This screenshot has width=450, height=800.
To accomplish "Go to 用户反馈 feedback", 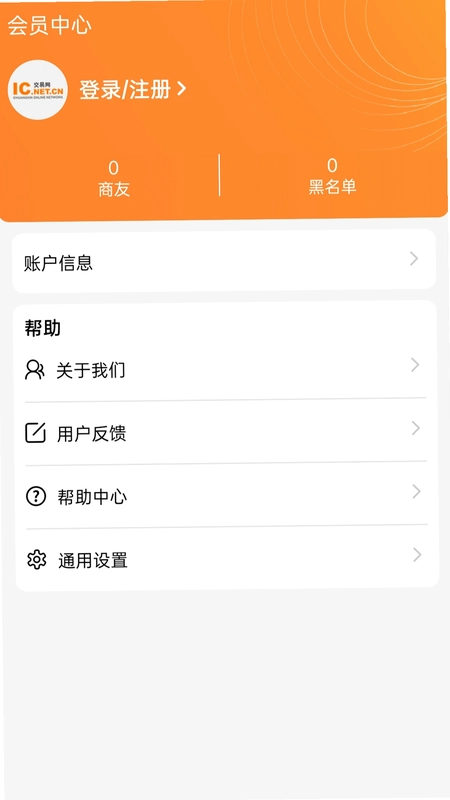I will tap(225, 432).
